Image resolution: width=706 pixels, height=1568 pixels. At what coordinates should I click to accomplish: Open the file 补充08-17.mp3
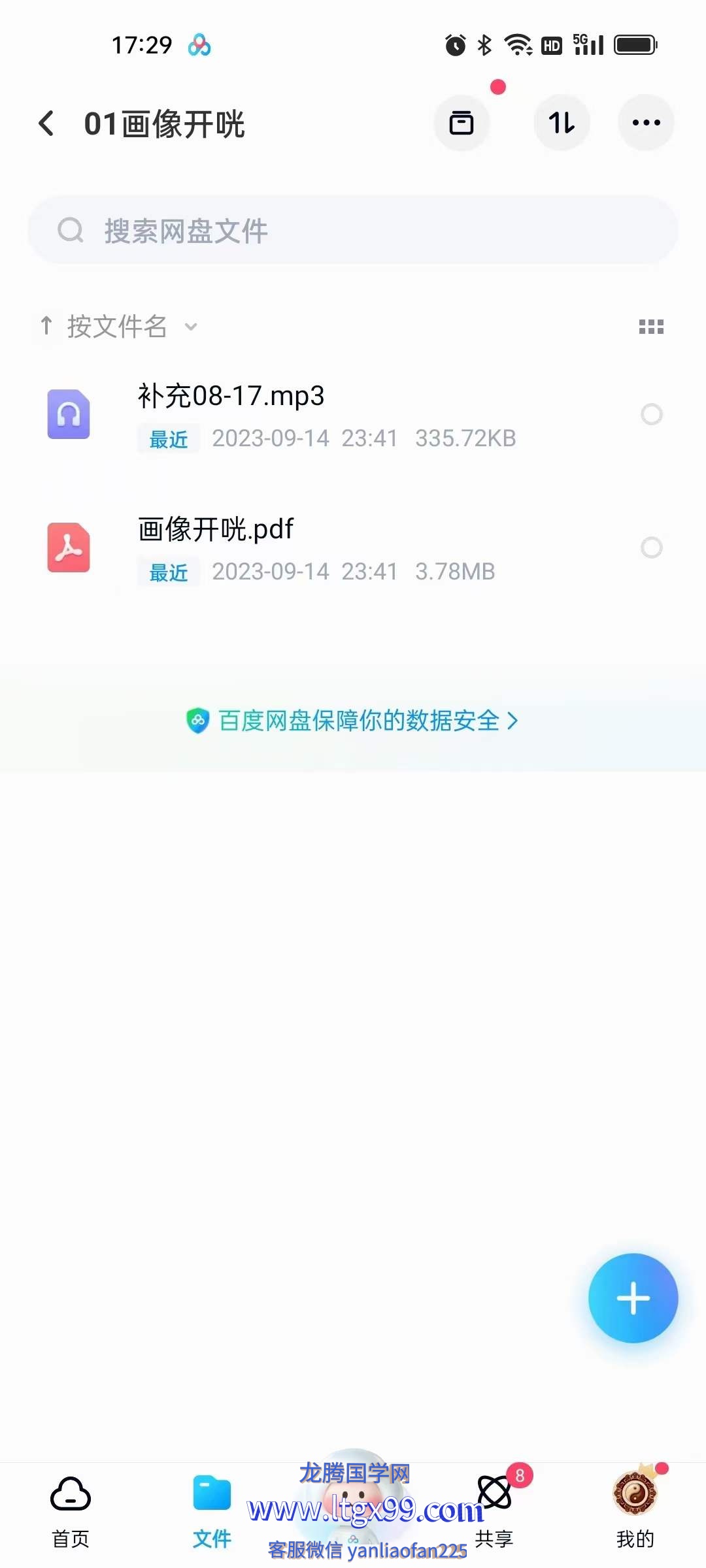tap(231, 396)
